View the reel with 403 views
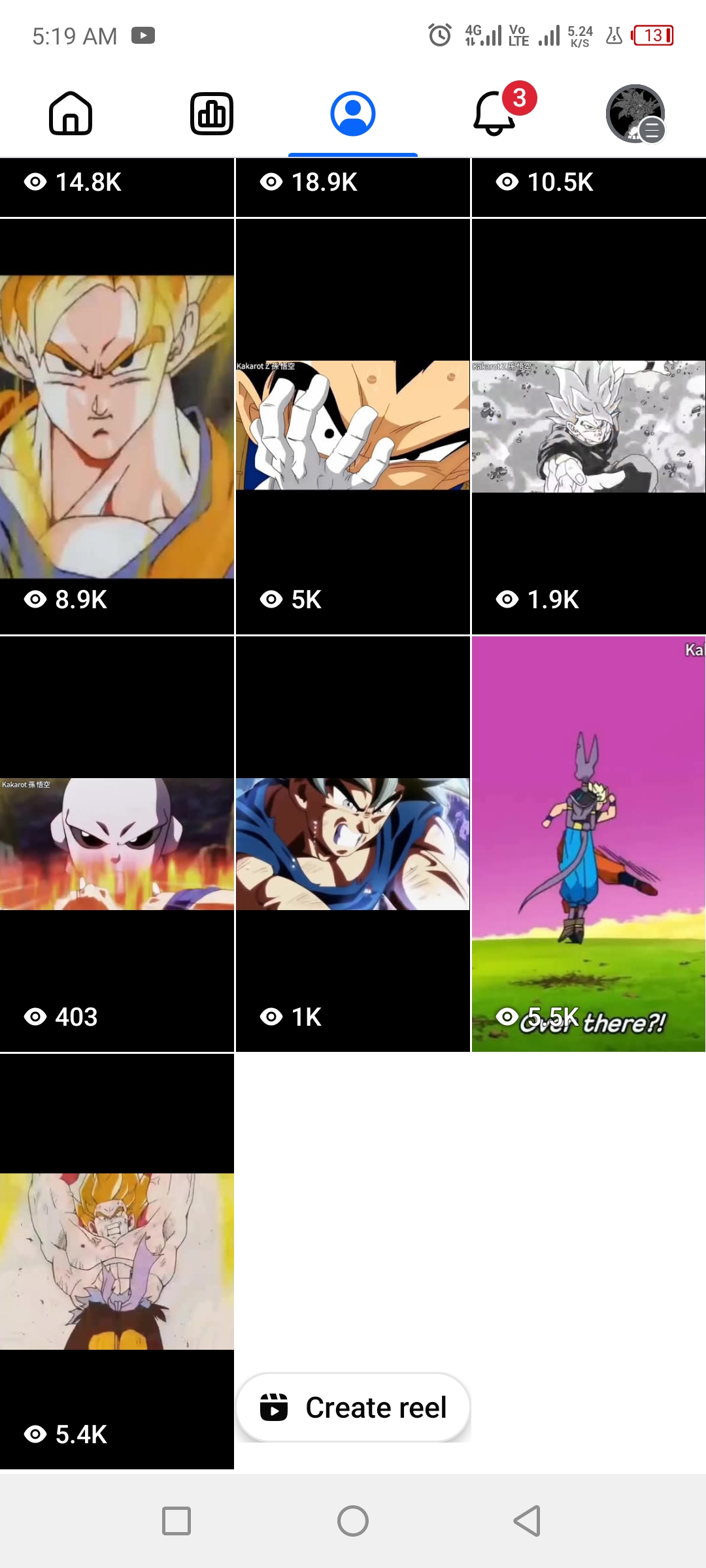Screen dimensions: 706x1568 point(117,843)
